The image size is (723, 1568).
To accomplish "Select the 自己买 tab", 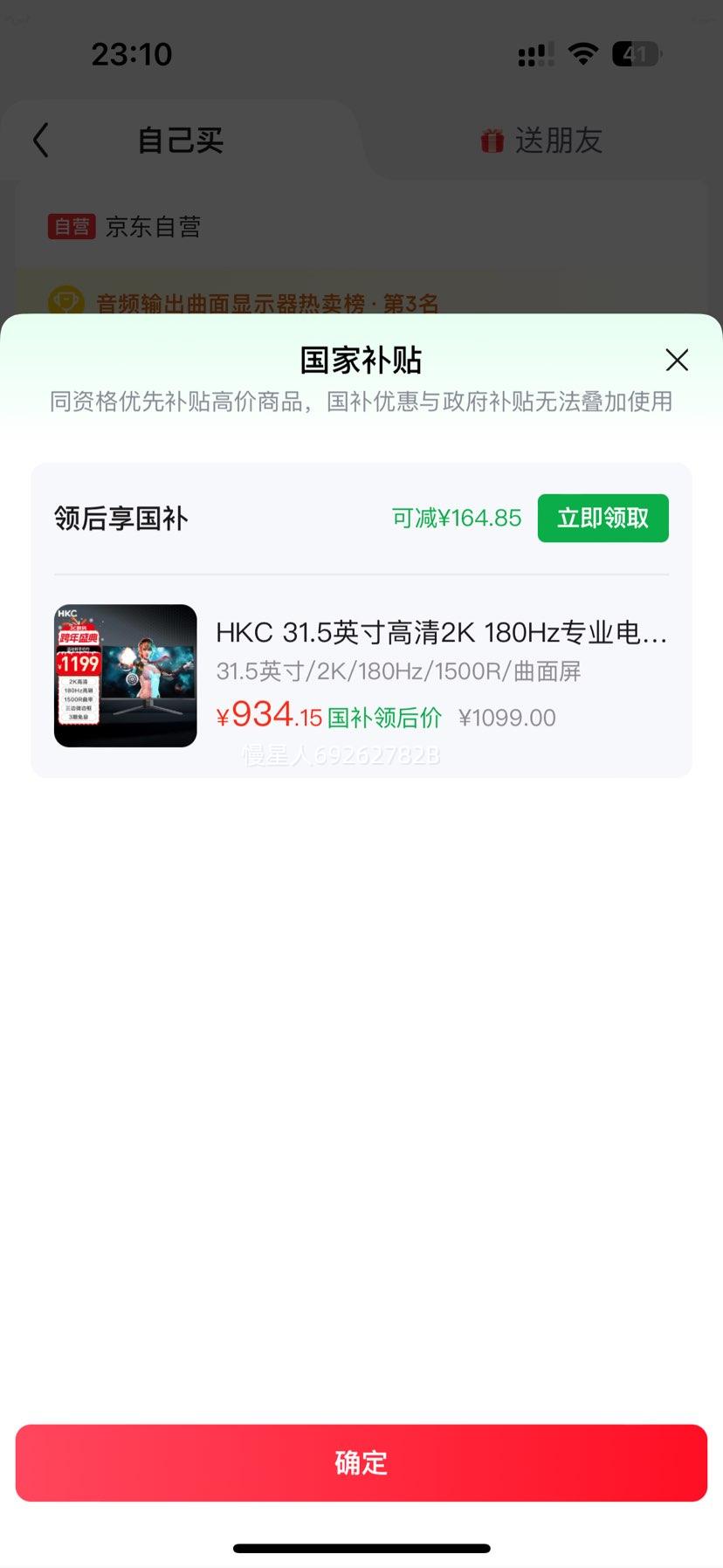I will point(180,141).
